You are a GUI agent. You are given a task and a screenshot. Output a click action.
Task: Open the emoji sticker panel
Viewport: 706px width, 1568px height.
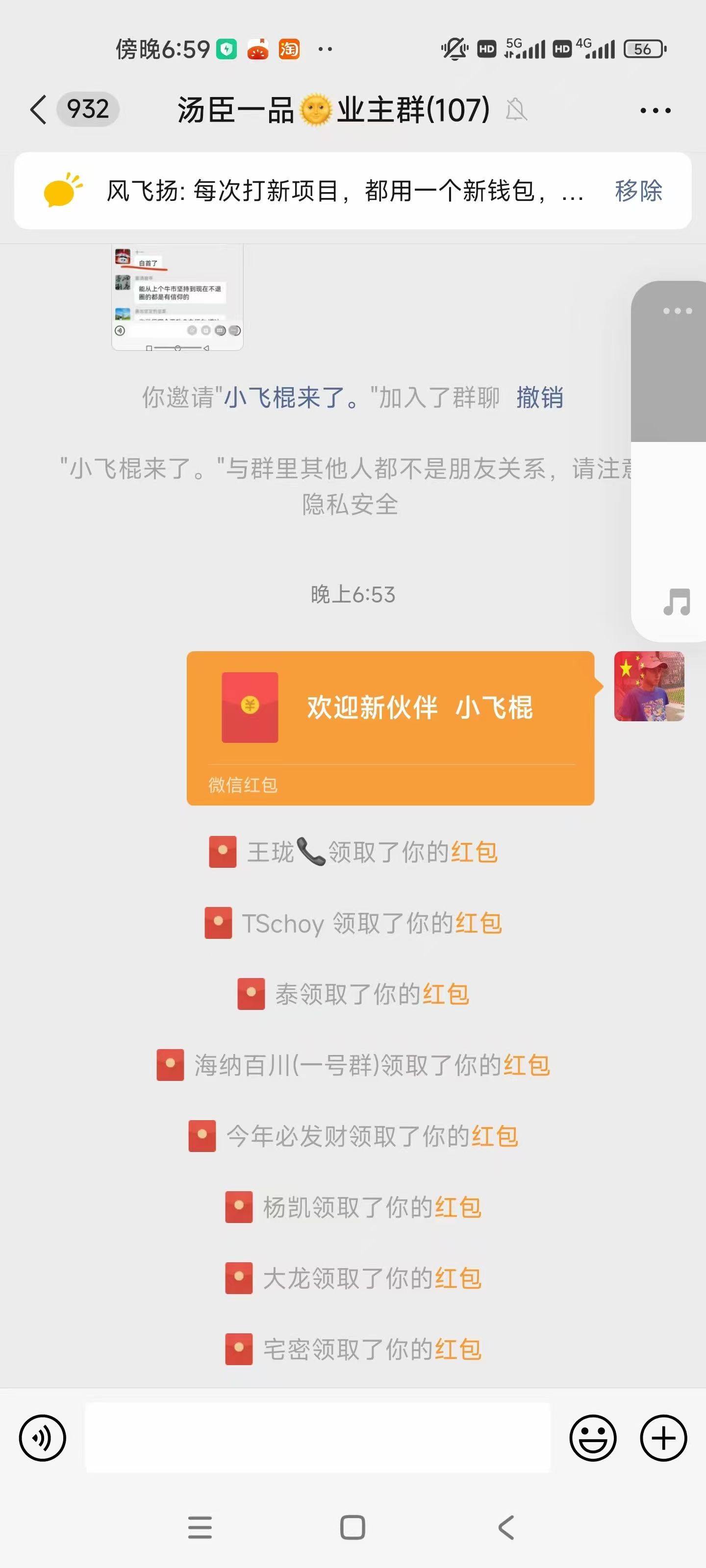pos(593,1438)
